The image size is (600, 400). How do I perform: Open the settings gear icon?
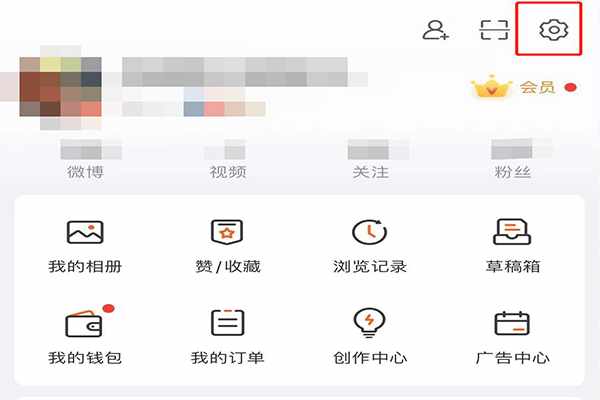click(x=553, y=30)
